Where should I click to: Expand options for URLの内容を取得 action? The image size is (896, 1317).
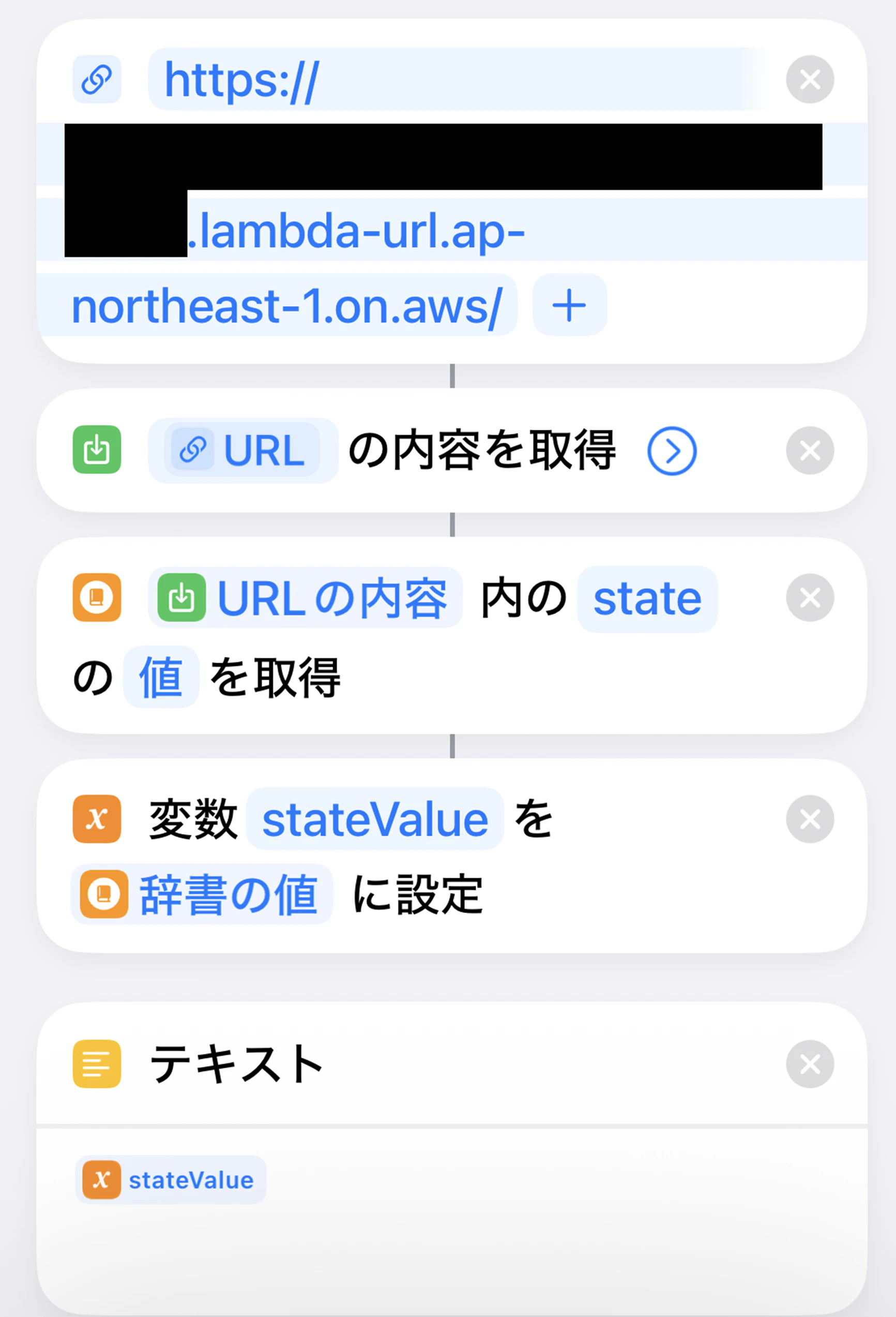click(x=672, y=451)
